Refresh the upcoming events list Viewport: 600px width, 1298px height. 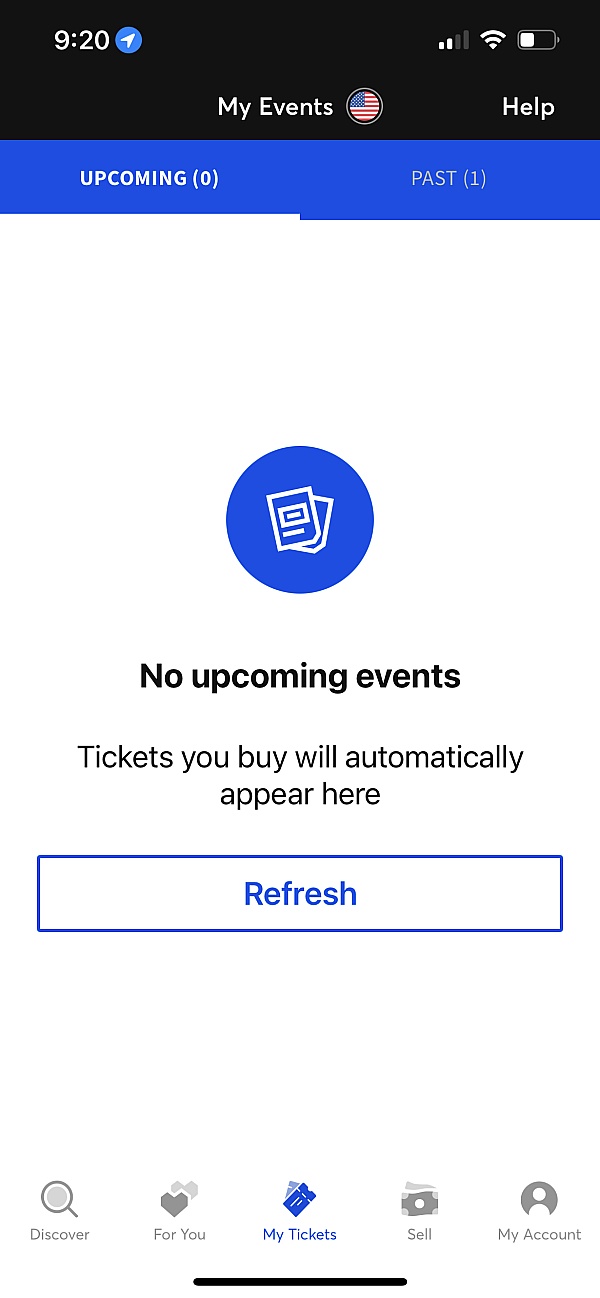pyautogui.click(x=300, y=893)
